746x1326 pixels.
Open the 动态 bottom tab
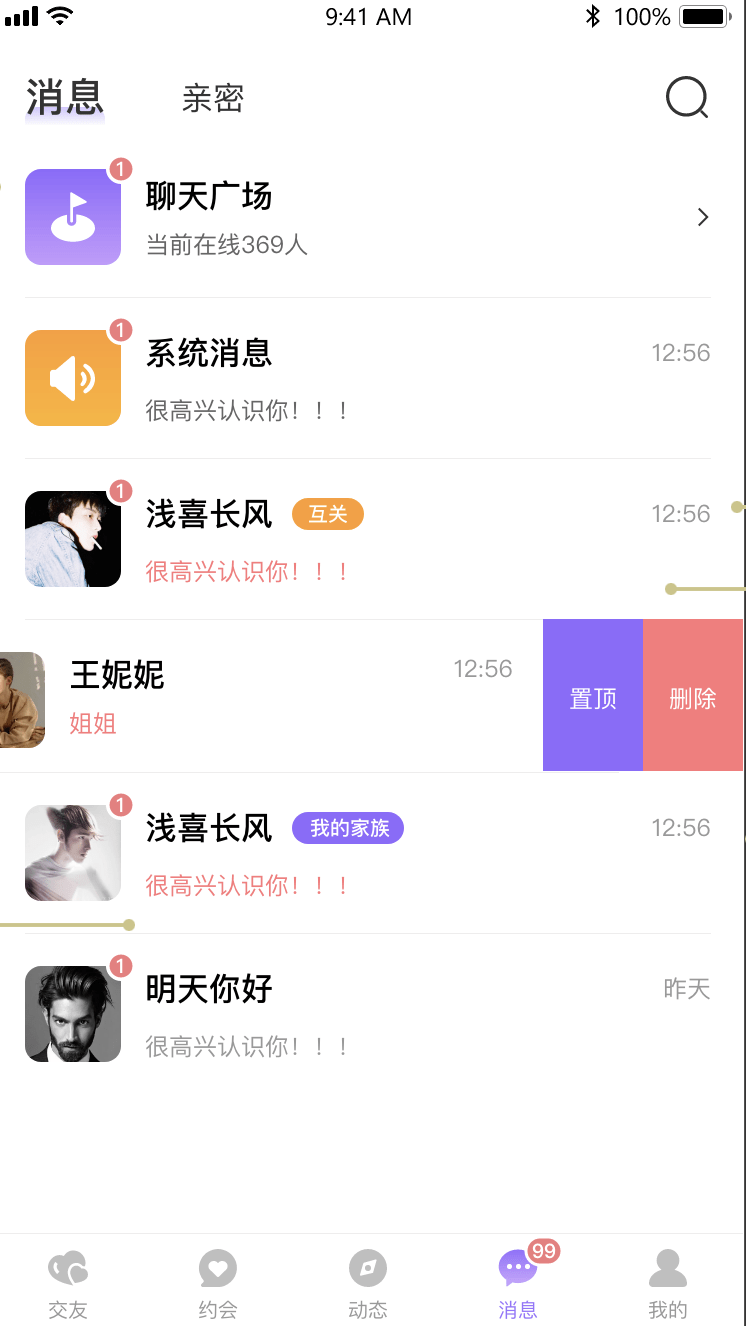[368, 1284]
